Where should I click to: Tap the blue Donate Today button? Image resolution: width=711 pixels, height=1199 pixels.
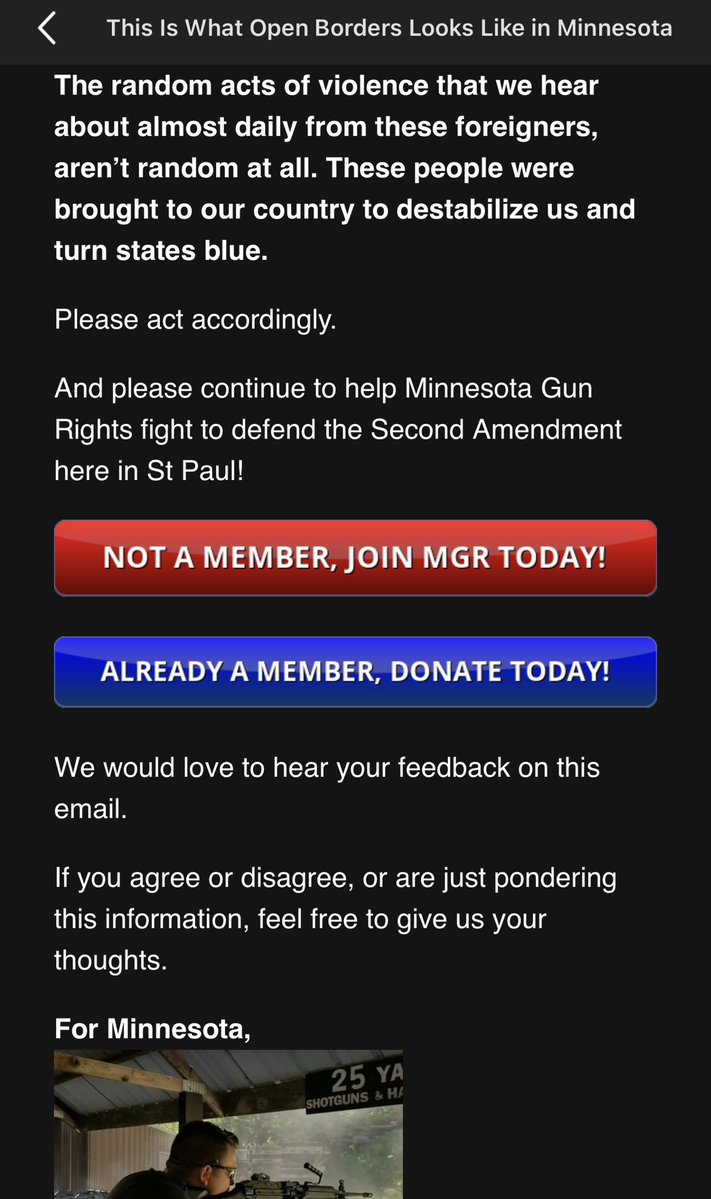(x=355, y=671)
